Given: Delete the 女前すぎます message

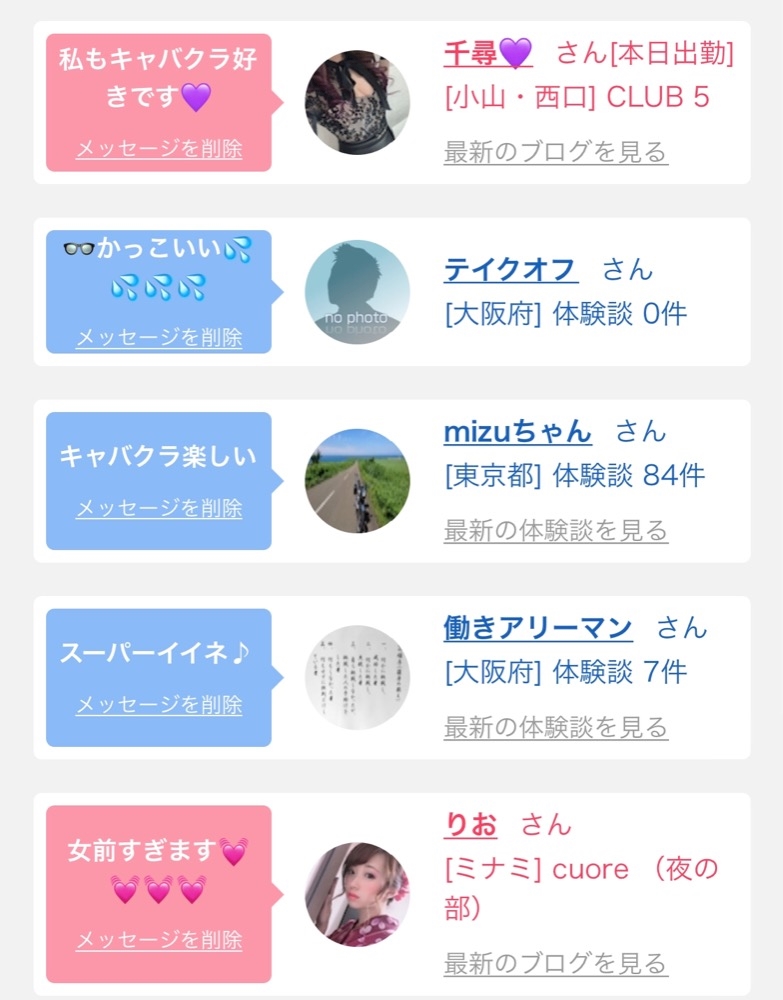Looking at the screenshot, I should pos(159,939).
